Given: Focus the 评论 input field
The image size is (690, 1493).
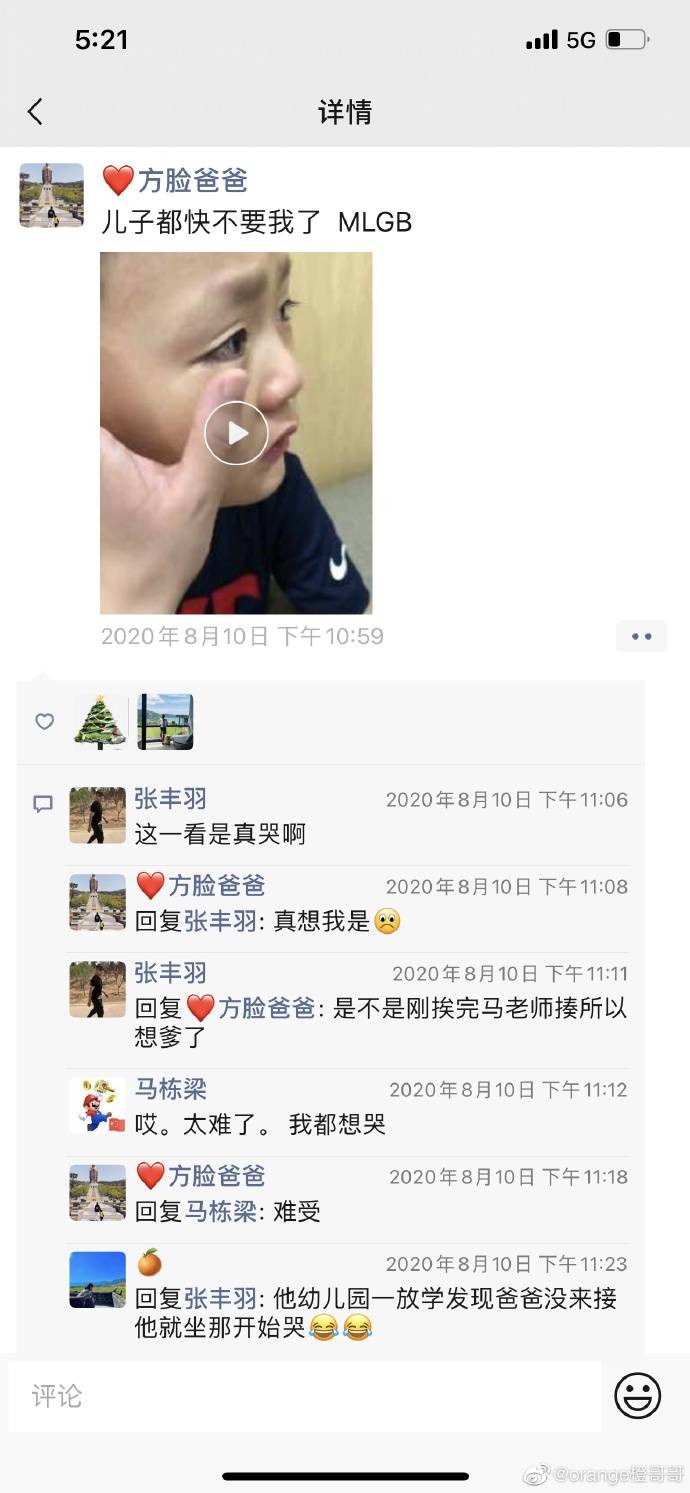Looking at the screenshot, I should pos(305,1396).
